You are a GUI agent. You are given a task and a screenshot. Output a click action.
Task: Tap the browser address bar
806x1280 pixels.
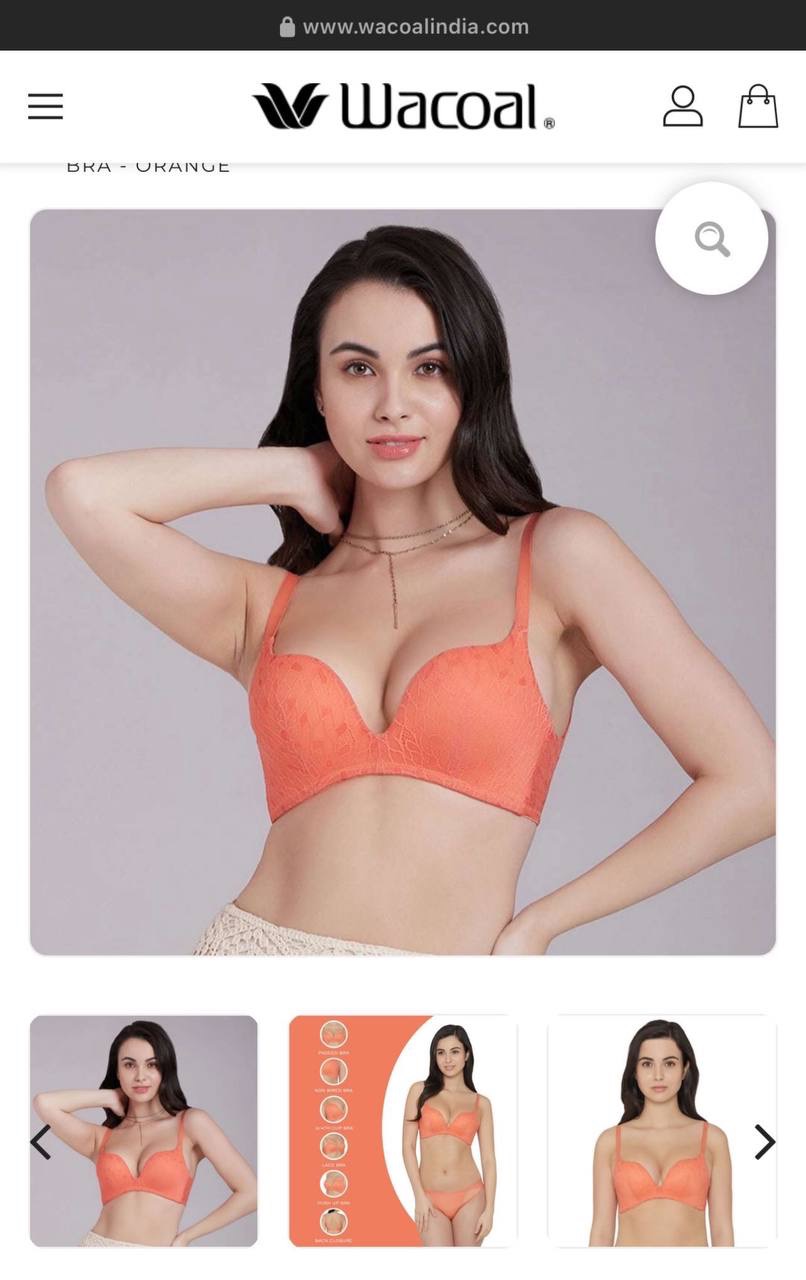click(403, 27)
